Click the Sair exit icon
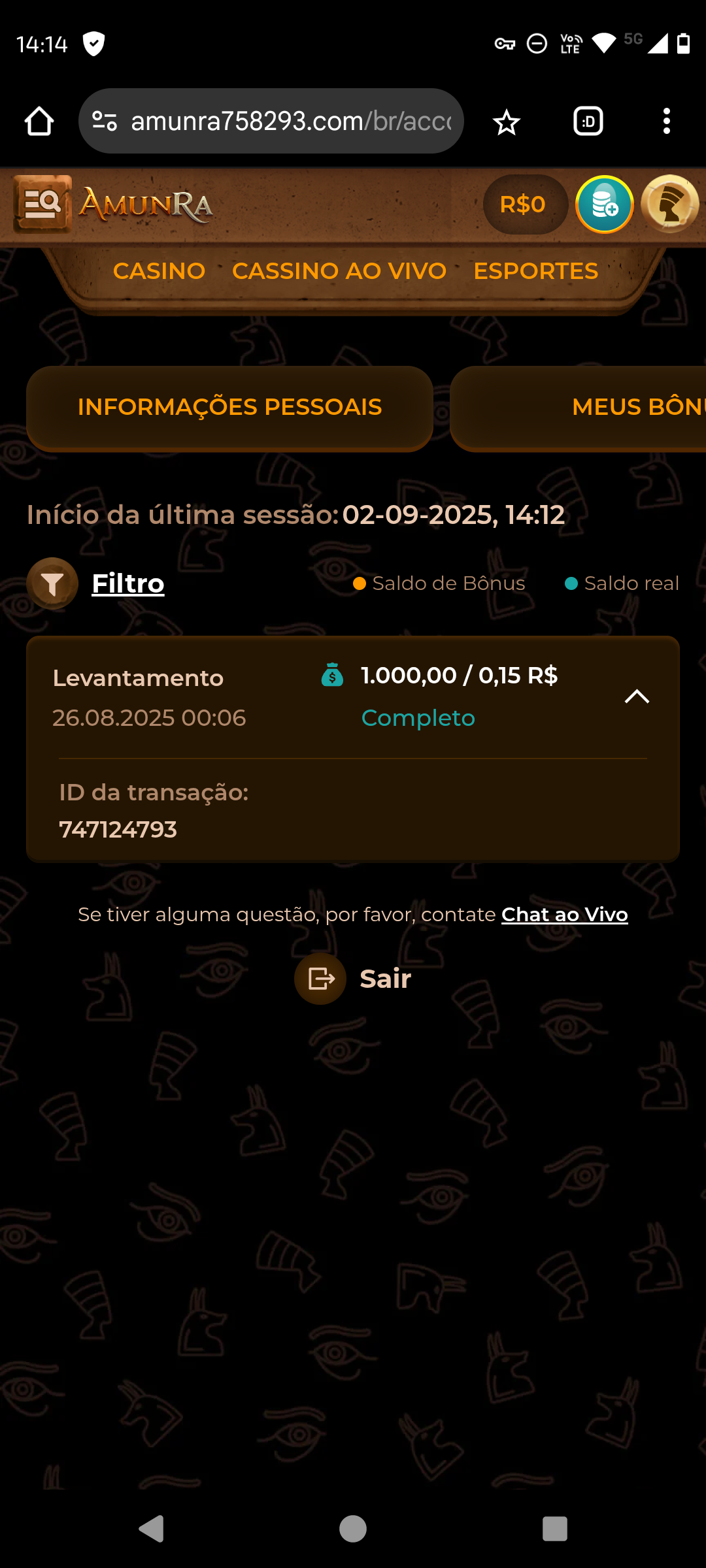Screen dimensions: 706x1568 coord(320,979)
